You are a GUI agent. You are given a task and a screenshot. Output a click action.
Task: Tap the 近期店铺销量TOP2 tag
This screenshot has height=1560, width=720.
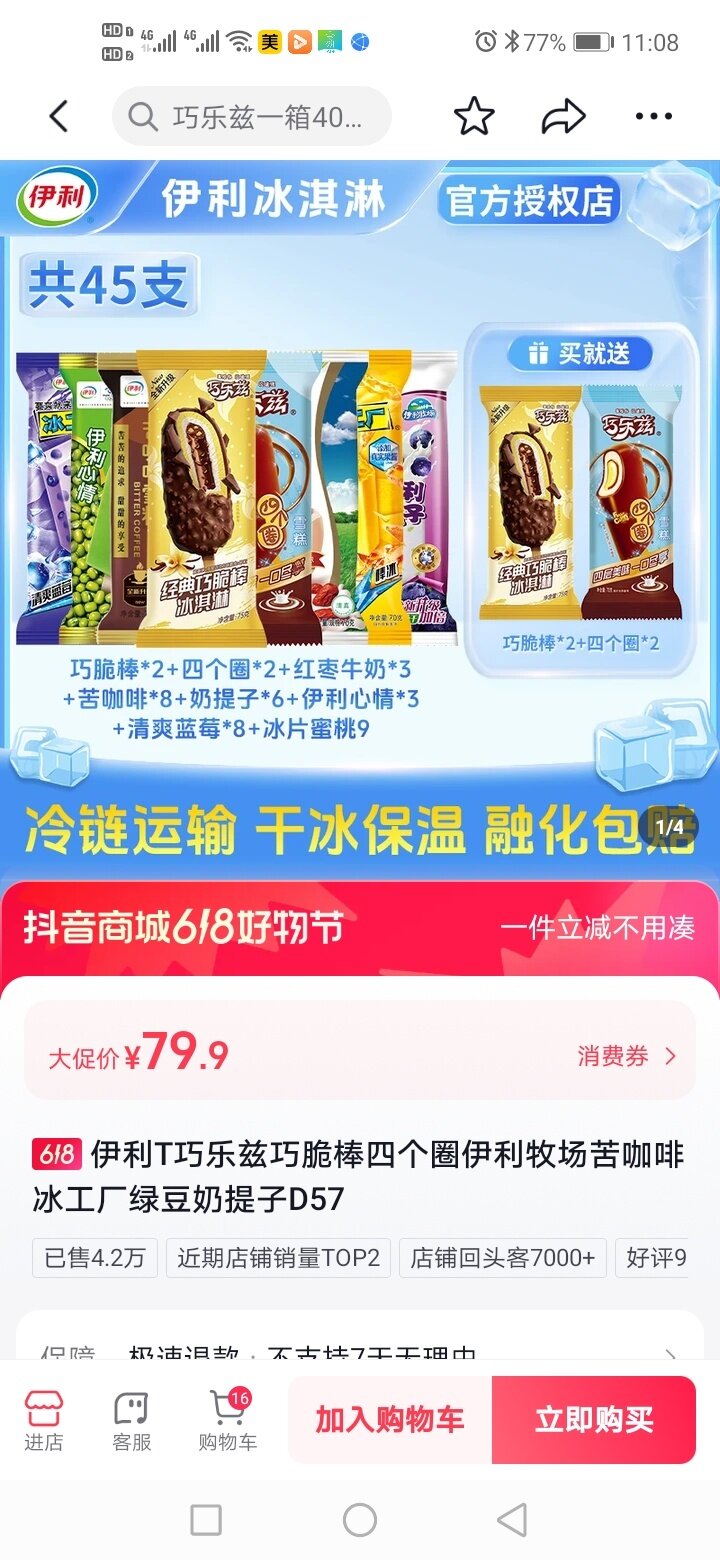[278, 1258]
